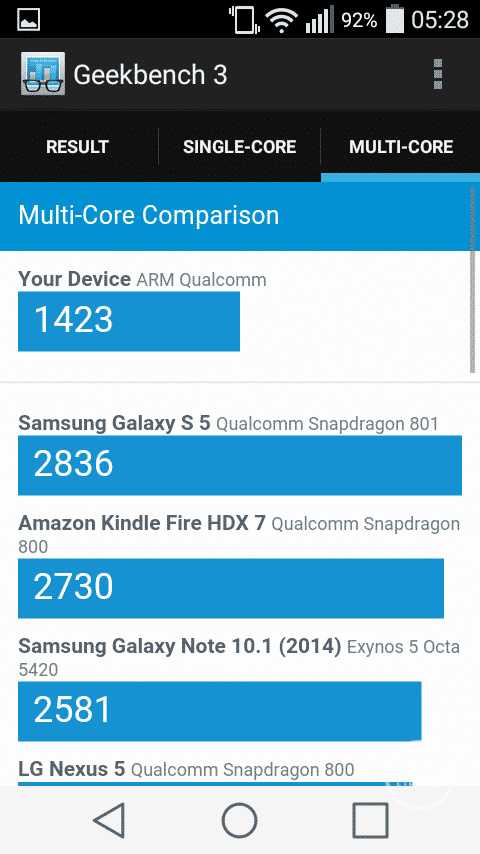Image resolution: width=480 pixels, height=854 pixels.
Task: Switch to the Result tab
Action: (x=77, y=147)
